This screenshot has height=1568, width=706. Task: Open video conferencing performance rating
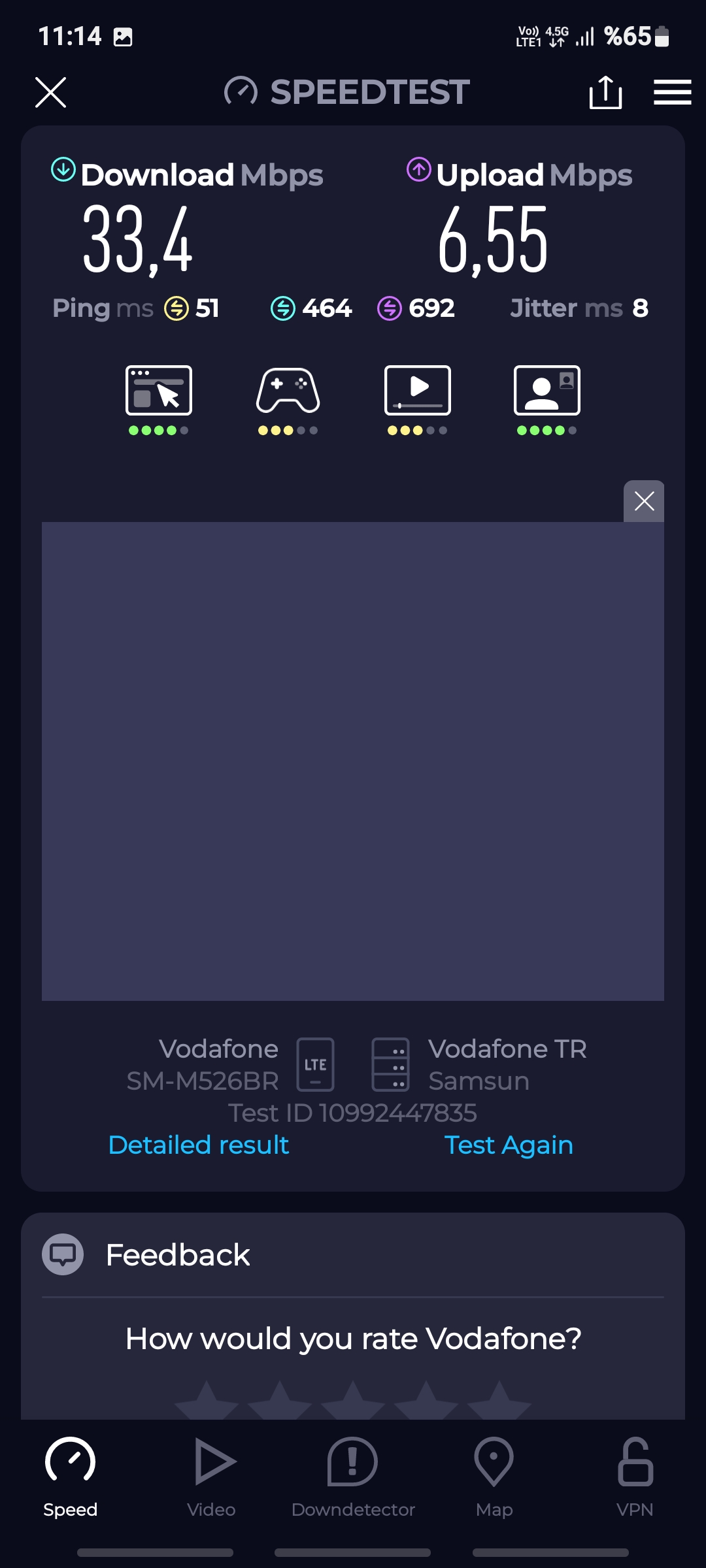click(546, 399)
